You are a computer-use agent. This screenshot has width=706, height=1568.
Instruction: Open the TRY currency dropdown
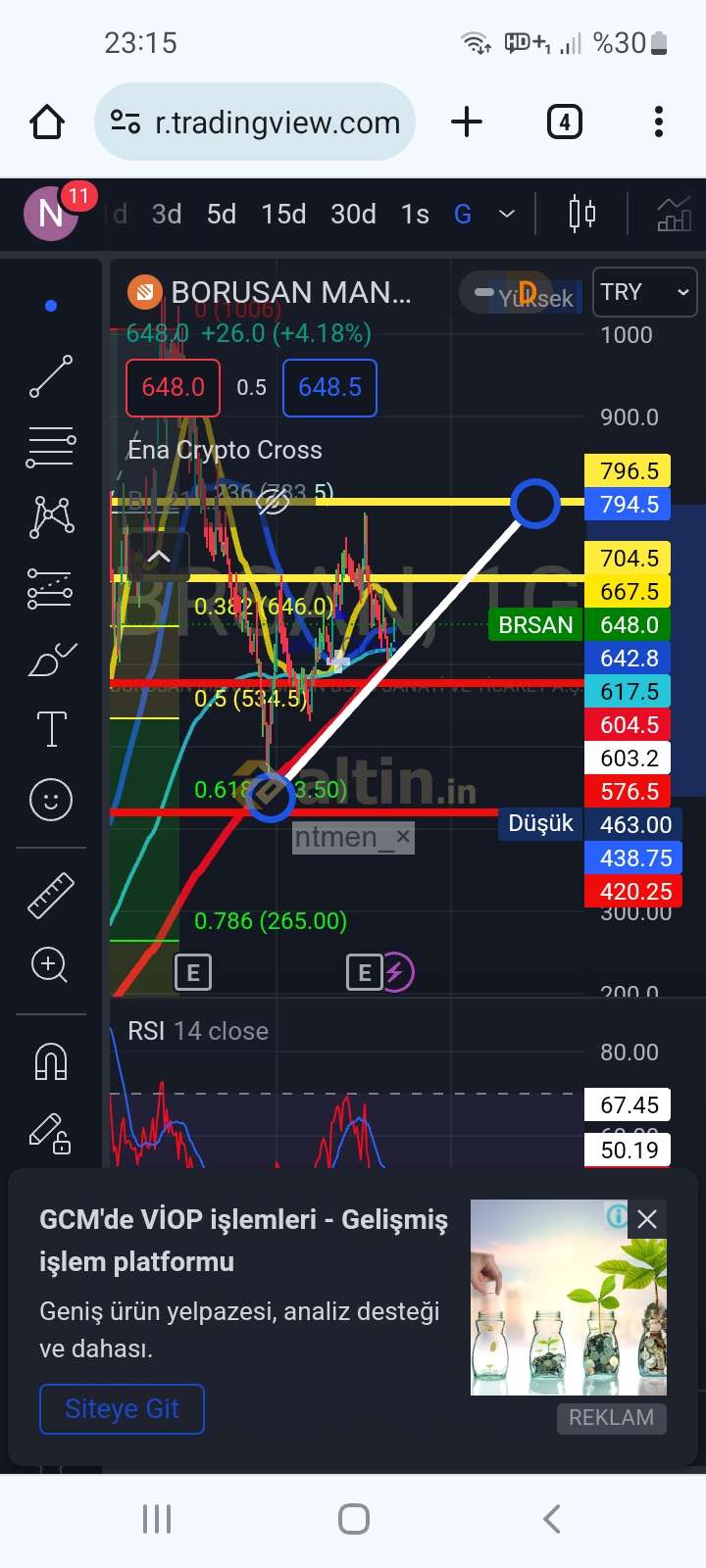click(x=644, y=292)
